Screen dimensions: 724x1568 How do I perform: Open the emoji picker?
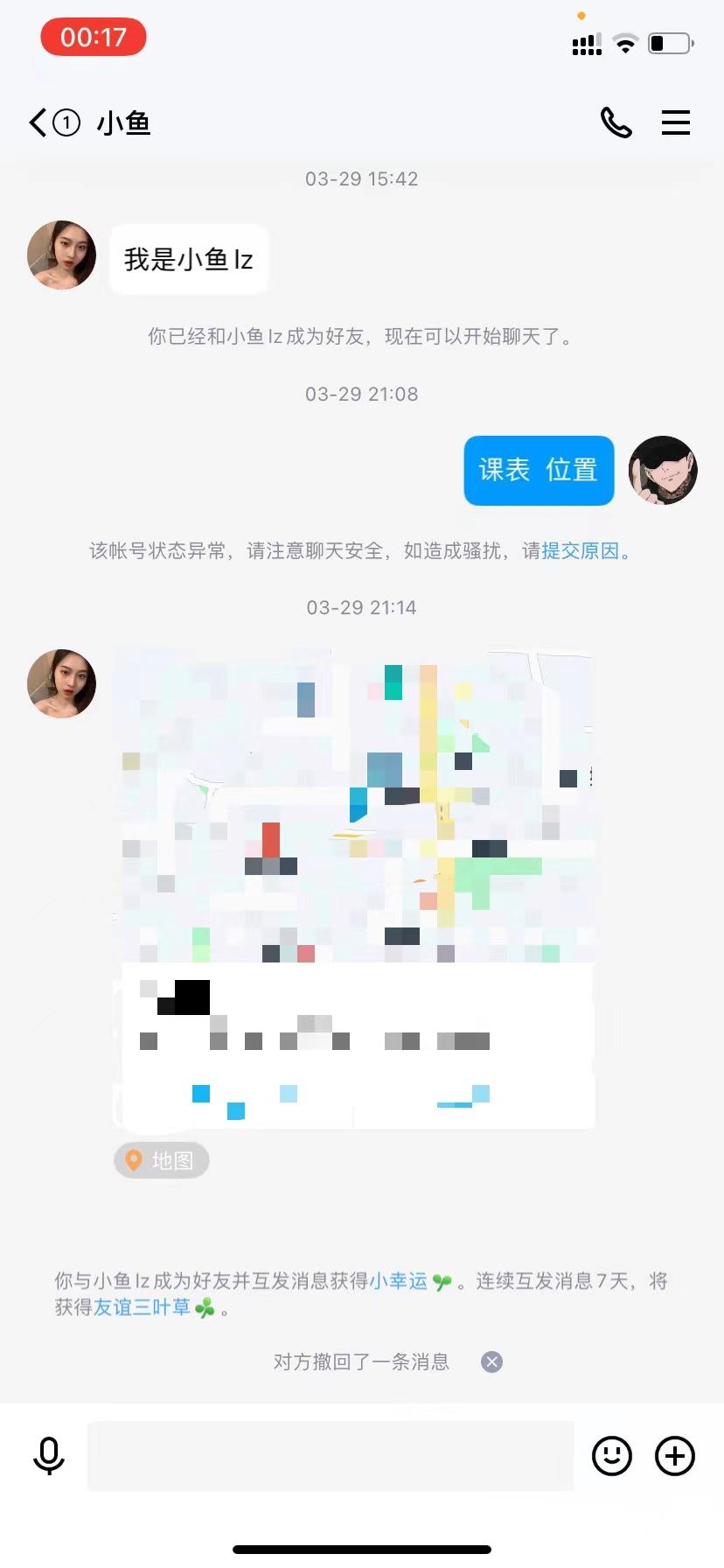[611, 1456]
